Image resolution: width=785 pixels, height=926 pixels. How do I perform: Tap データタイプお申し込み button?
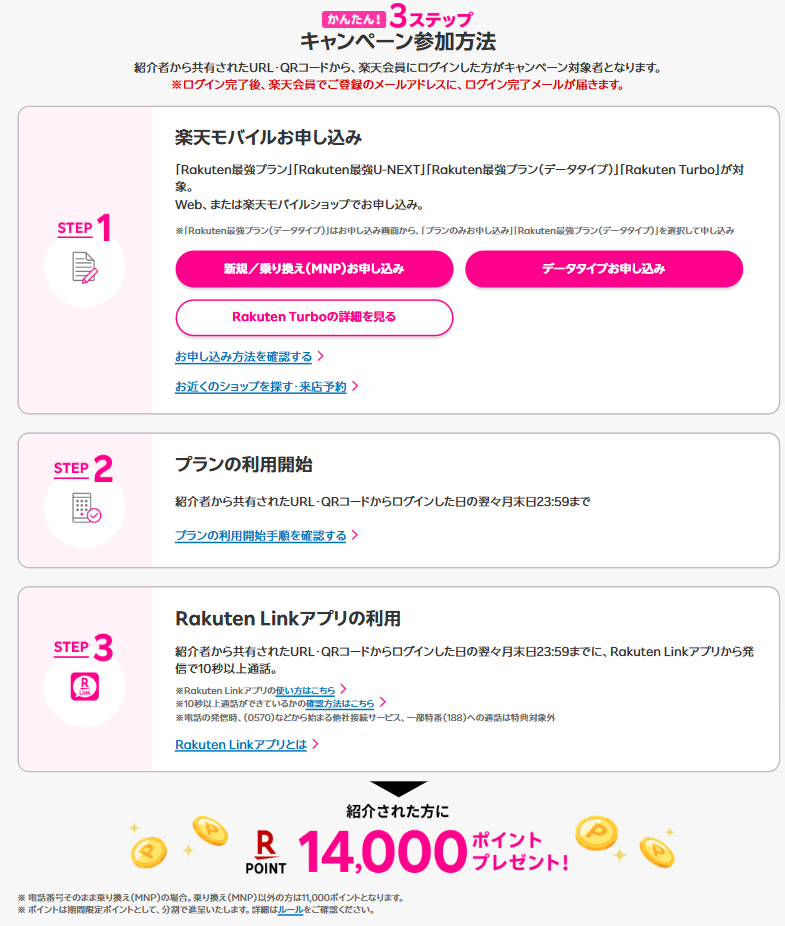coord(603,269)
